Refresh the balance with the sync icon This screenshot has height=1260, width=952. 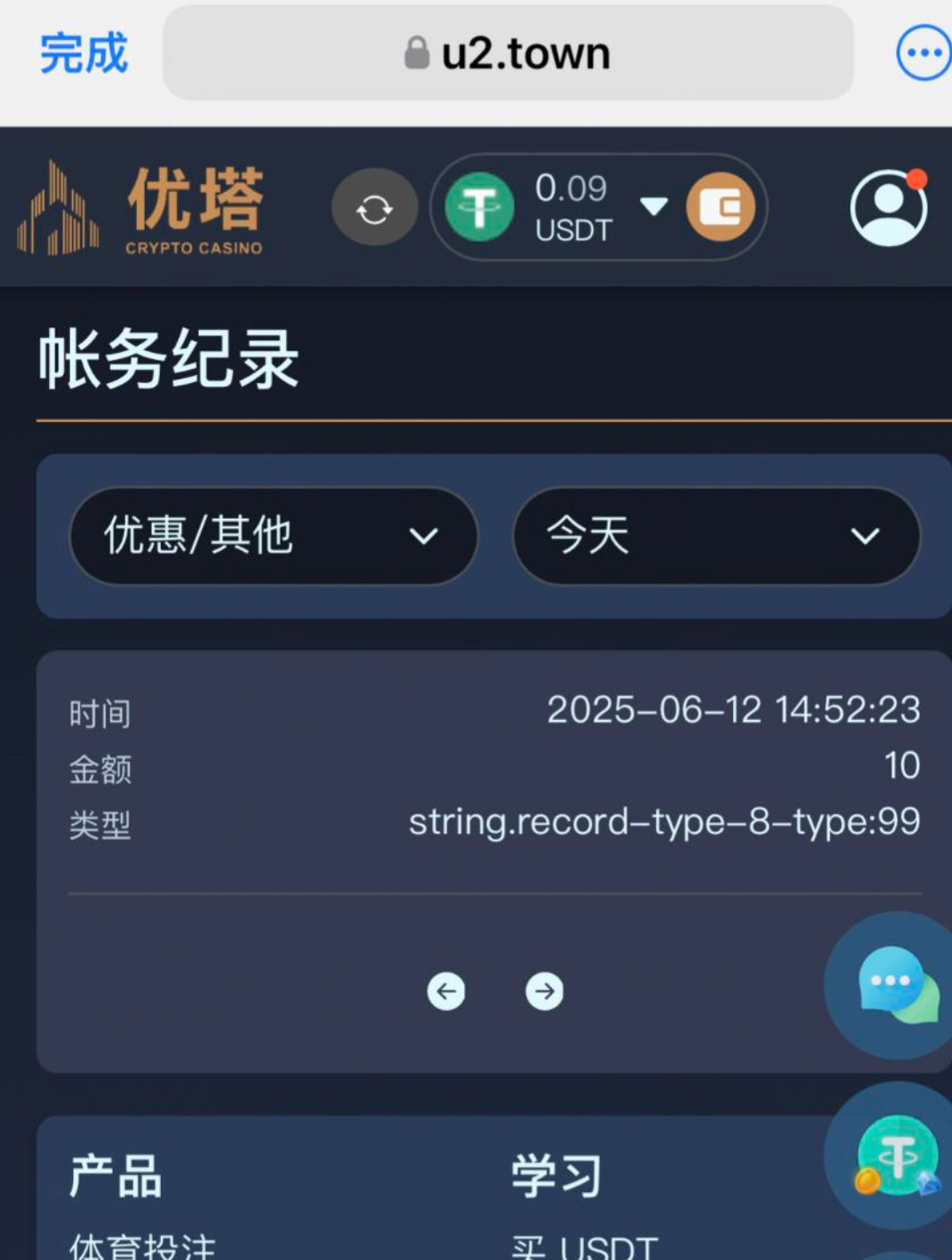tap(375, 208)
